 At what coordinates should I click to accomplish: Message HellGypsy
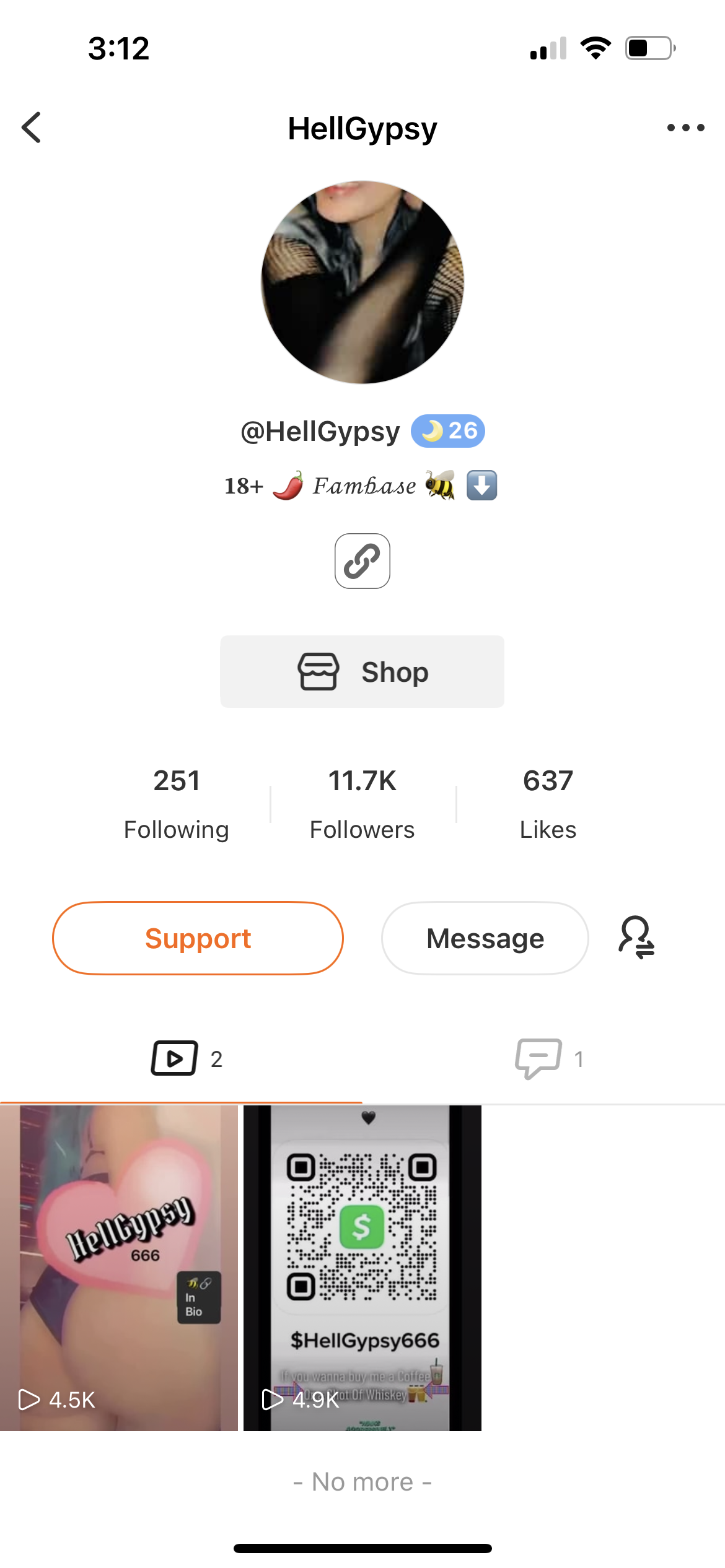point(485,938)
